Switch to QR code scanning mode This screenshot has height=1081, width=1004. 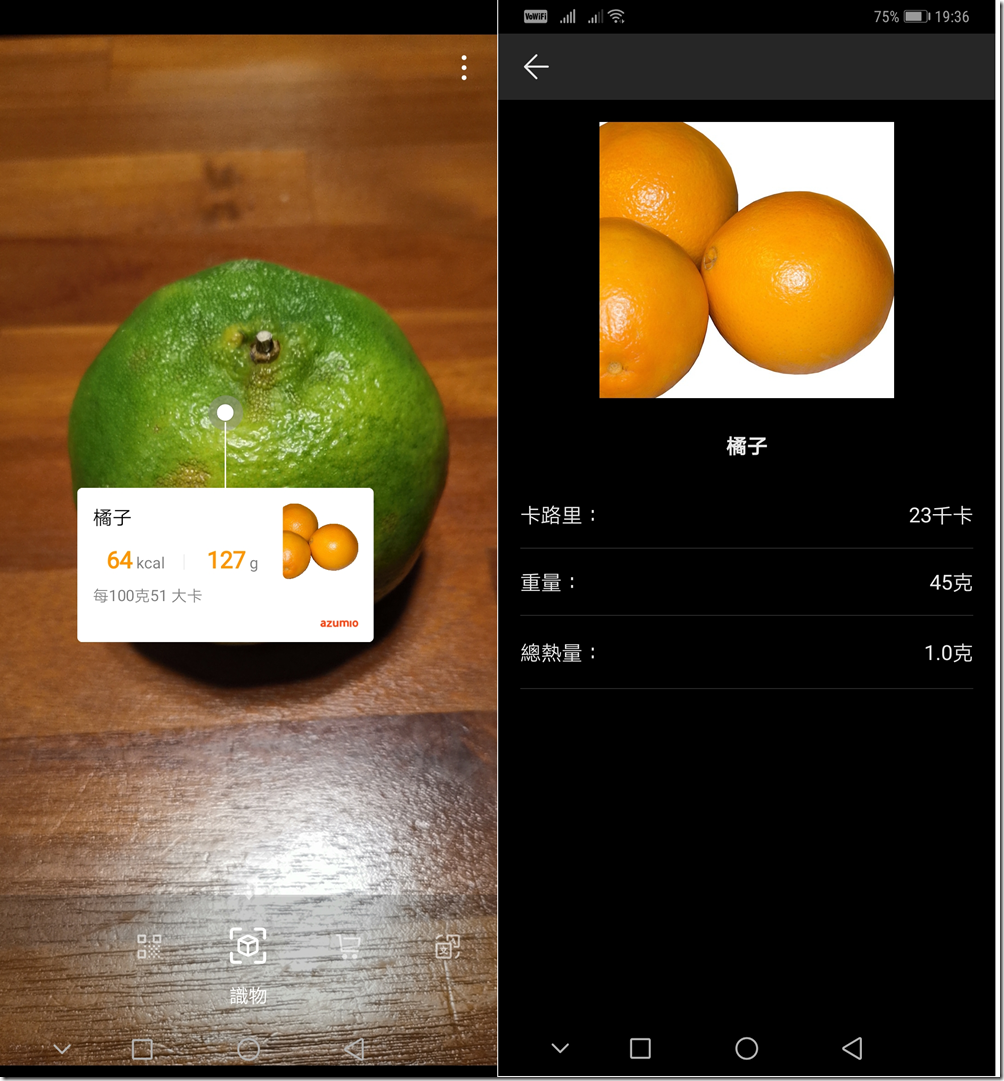tap(149, 946)
